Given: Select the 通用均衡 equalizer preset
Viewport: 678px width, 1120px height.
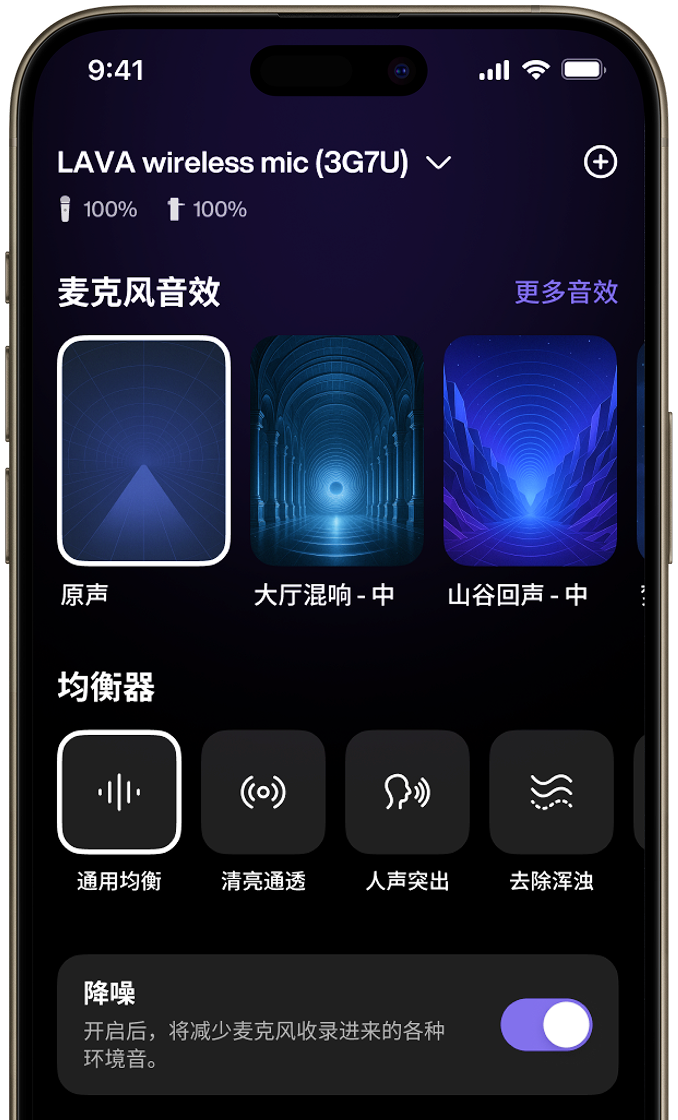Looking at the screenshot, I should coord(120,792).
